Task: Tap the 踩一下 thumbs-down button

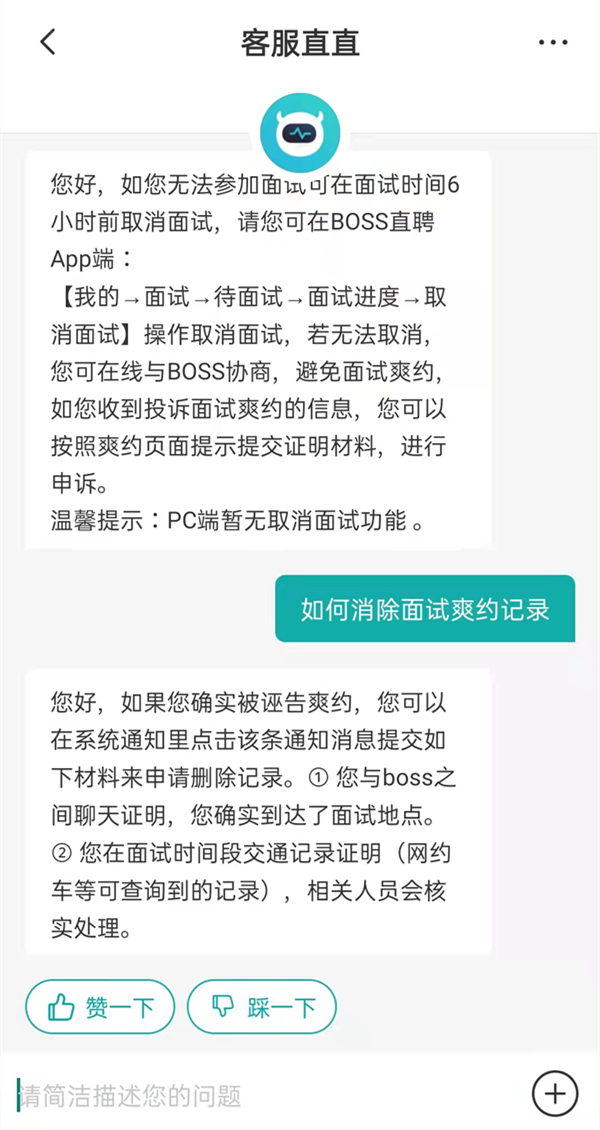Action: point(262,1007)
